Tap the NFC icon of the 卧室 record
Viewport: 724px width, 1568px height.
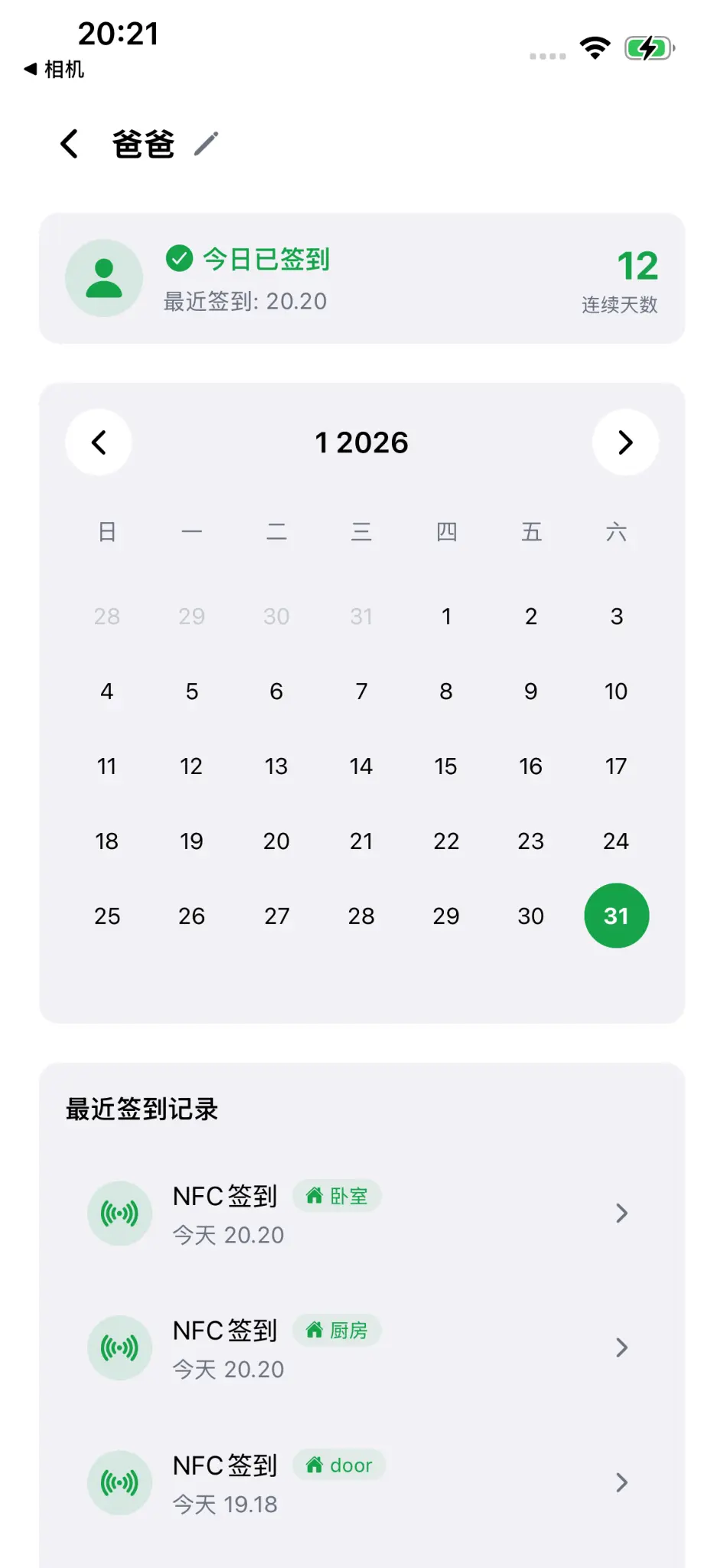tap(119, 1213)
